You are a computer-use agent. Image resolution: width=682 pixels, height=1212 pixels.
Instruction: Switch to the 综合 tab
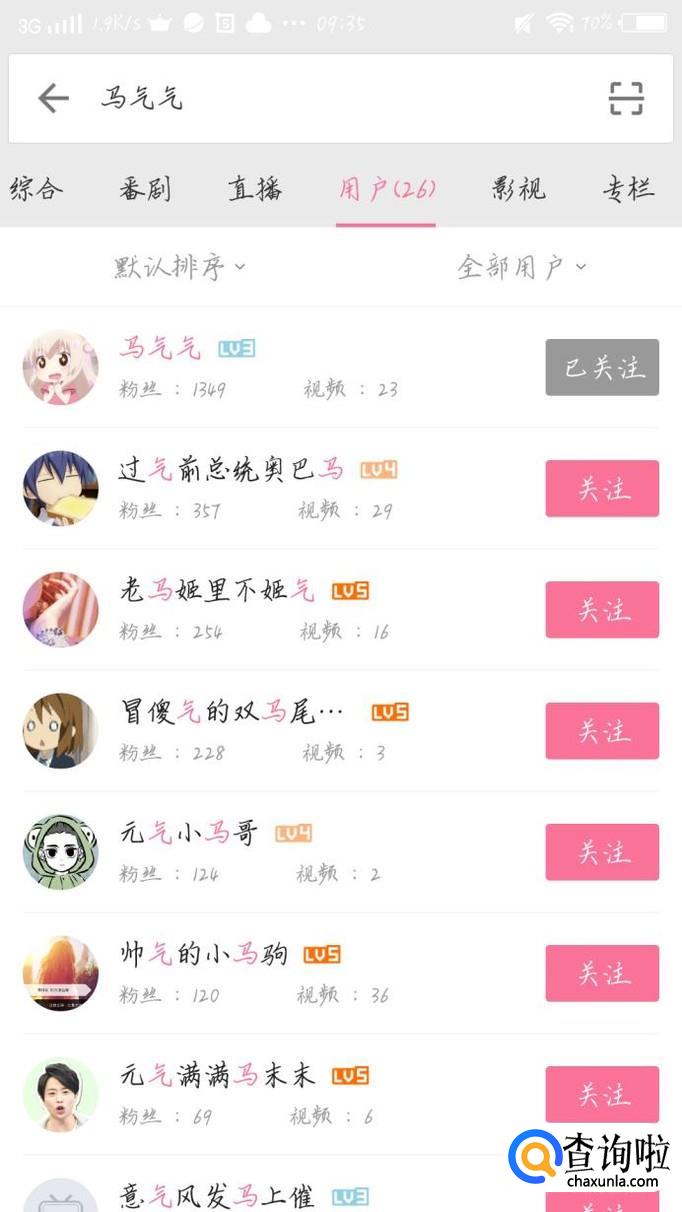36,189
